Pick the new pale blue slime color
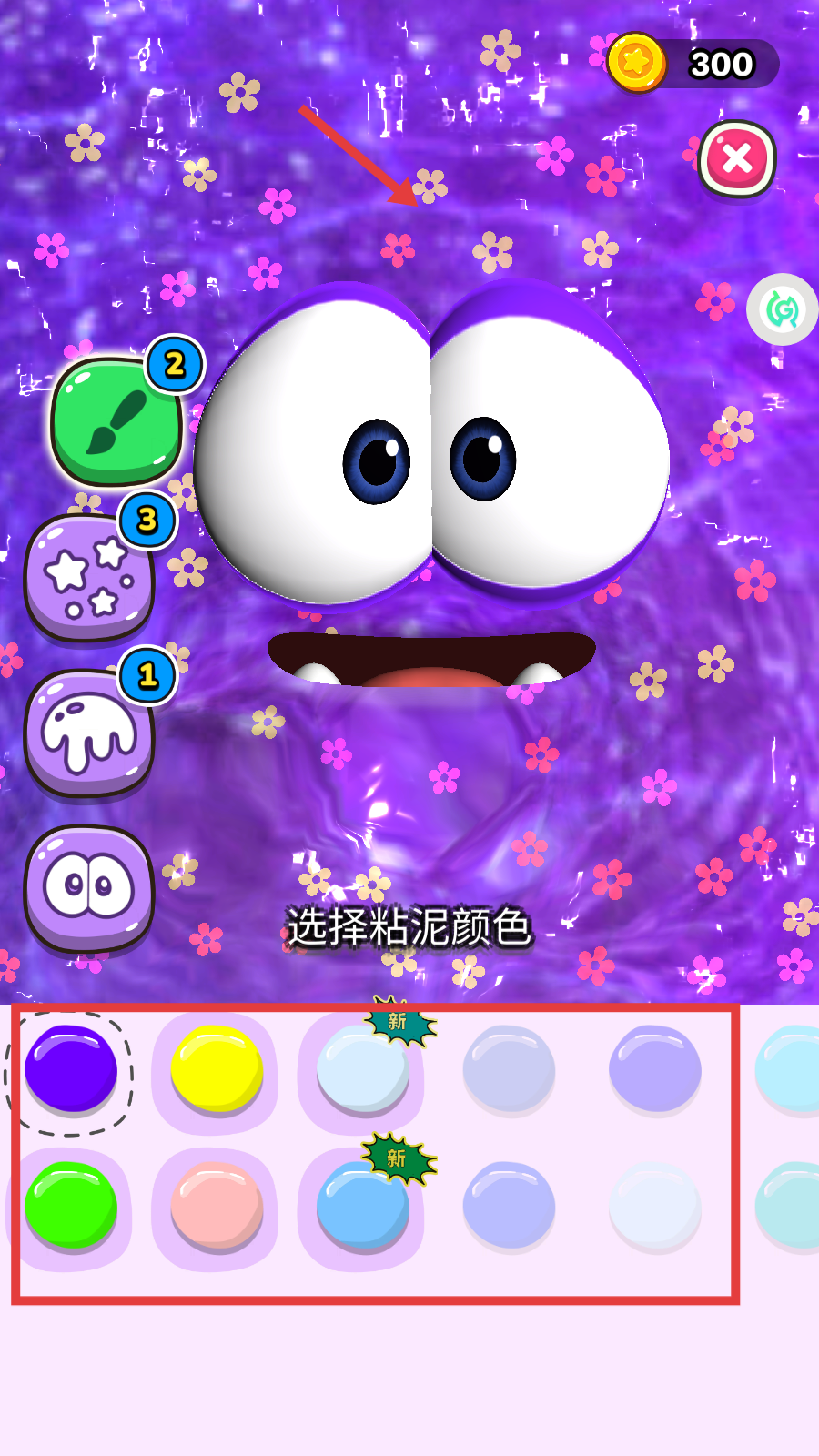819x1456 pixels. pyautogui.click(x=362, y=1070)
